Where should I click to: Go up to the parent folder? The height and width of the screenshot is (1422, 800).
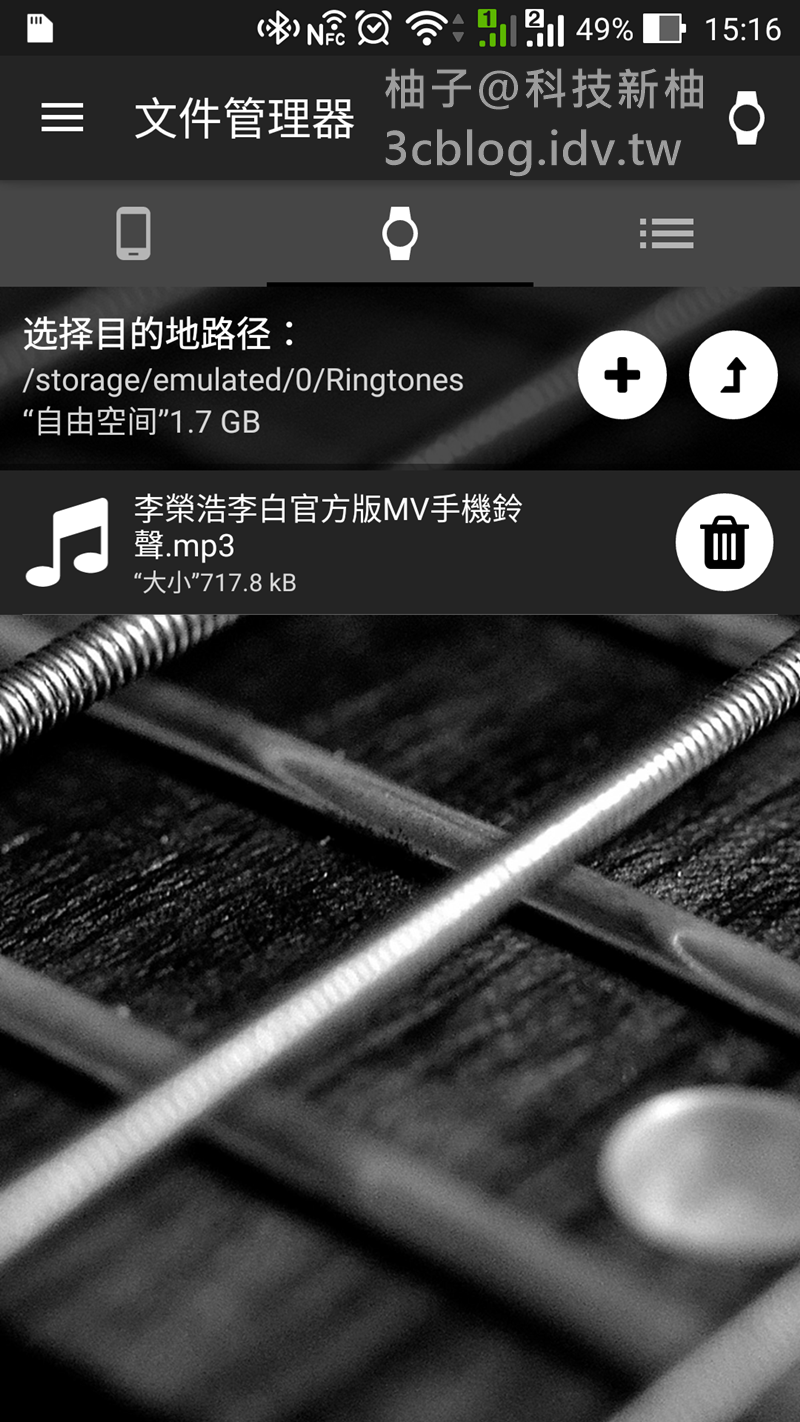pos(733,375)
